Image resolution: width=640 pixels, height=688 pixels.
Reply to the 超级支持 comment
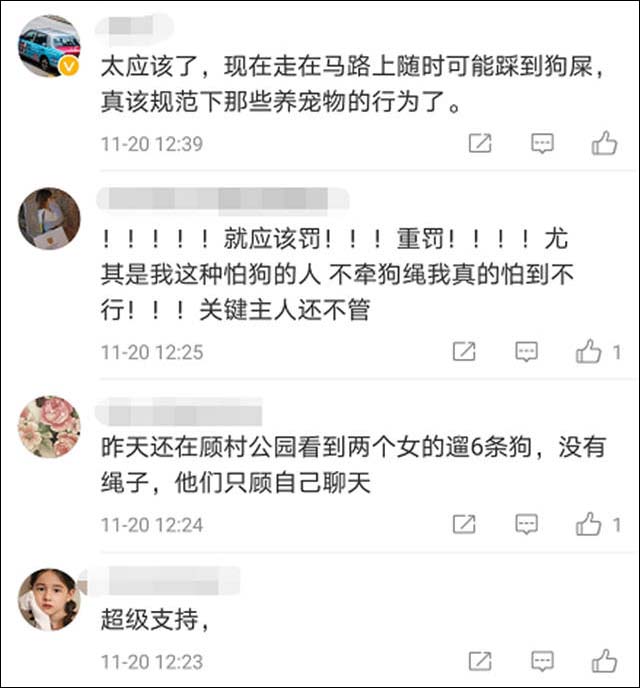click(542, 661)
